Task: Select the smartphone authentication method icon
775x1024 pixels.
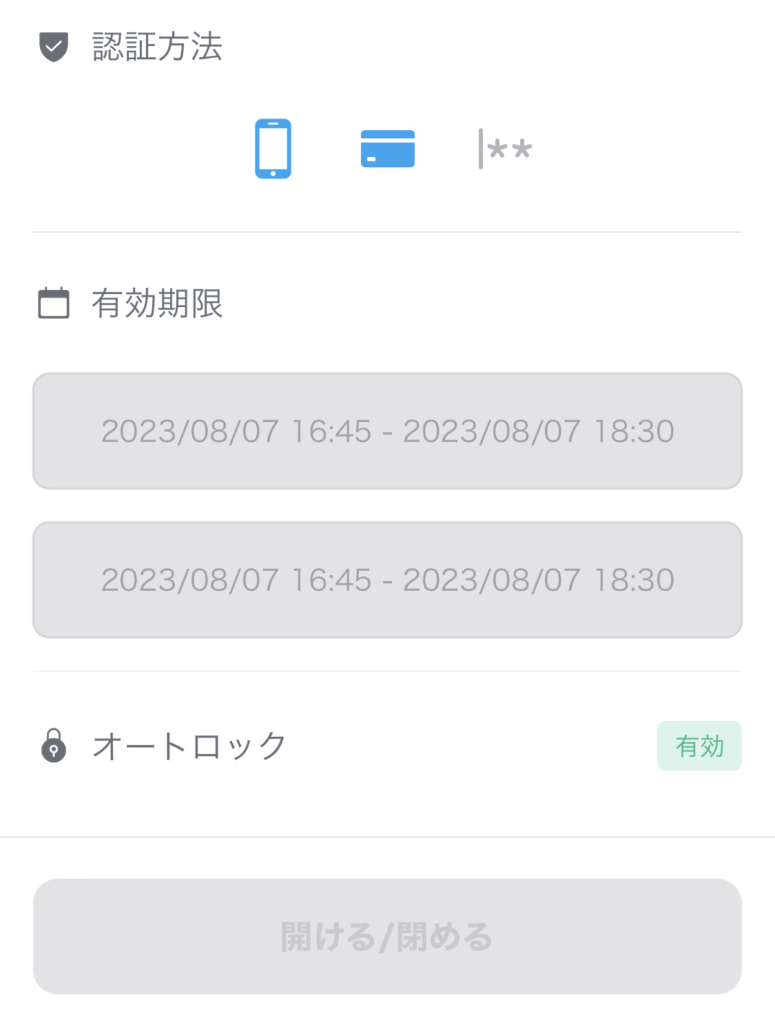Action: point(273,149)
